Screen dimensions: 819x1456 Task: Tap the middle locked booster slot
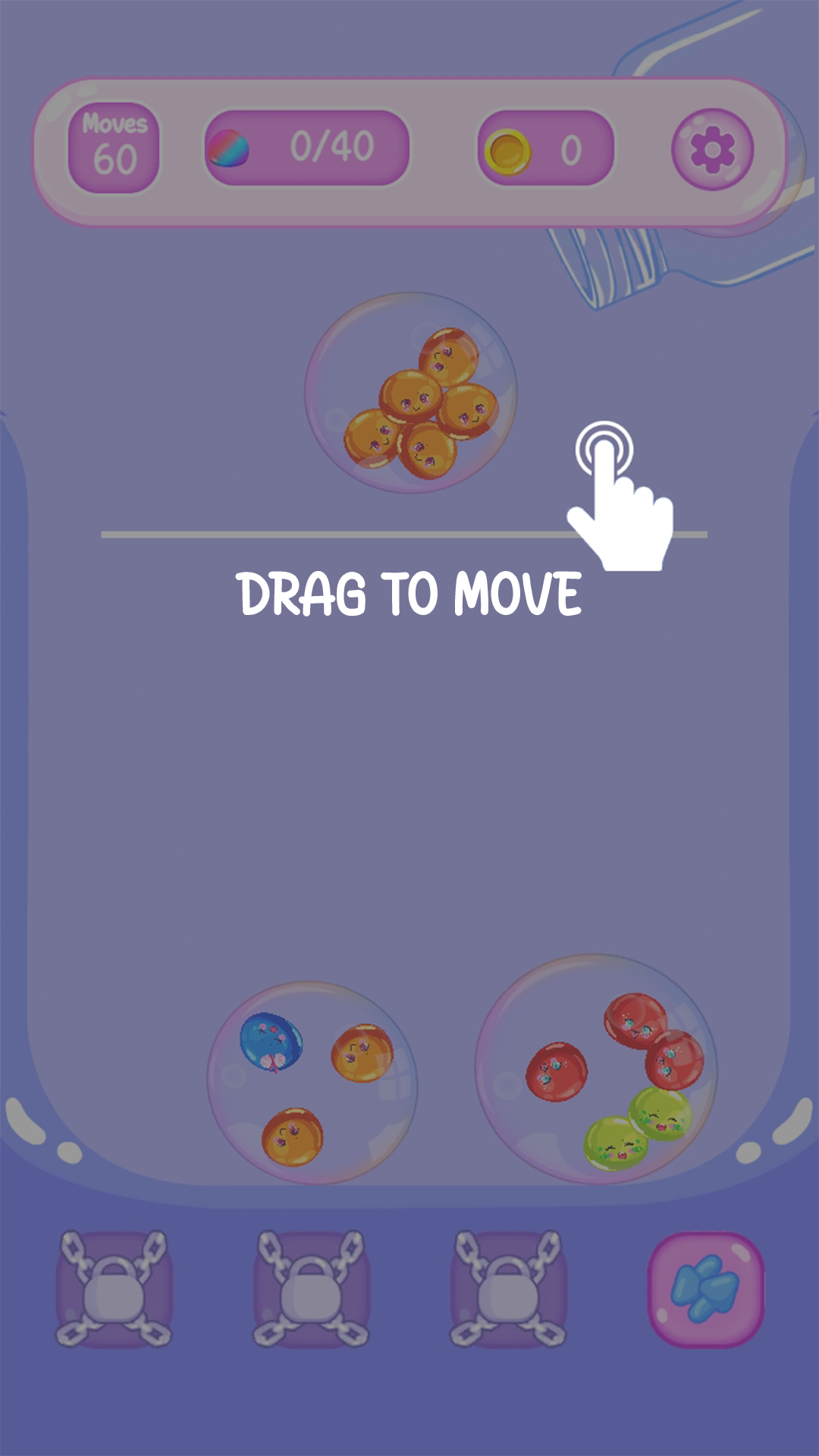311,1289
